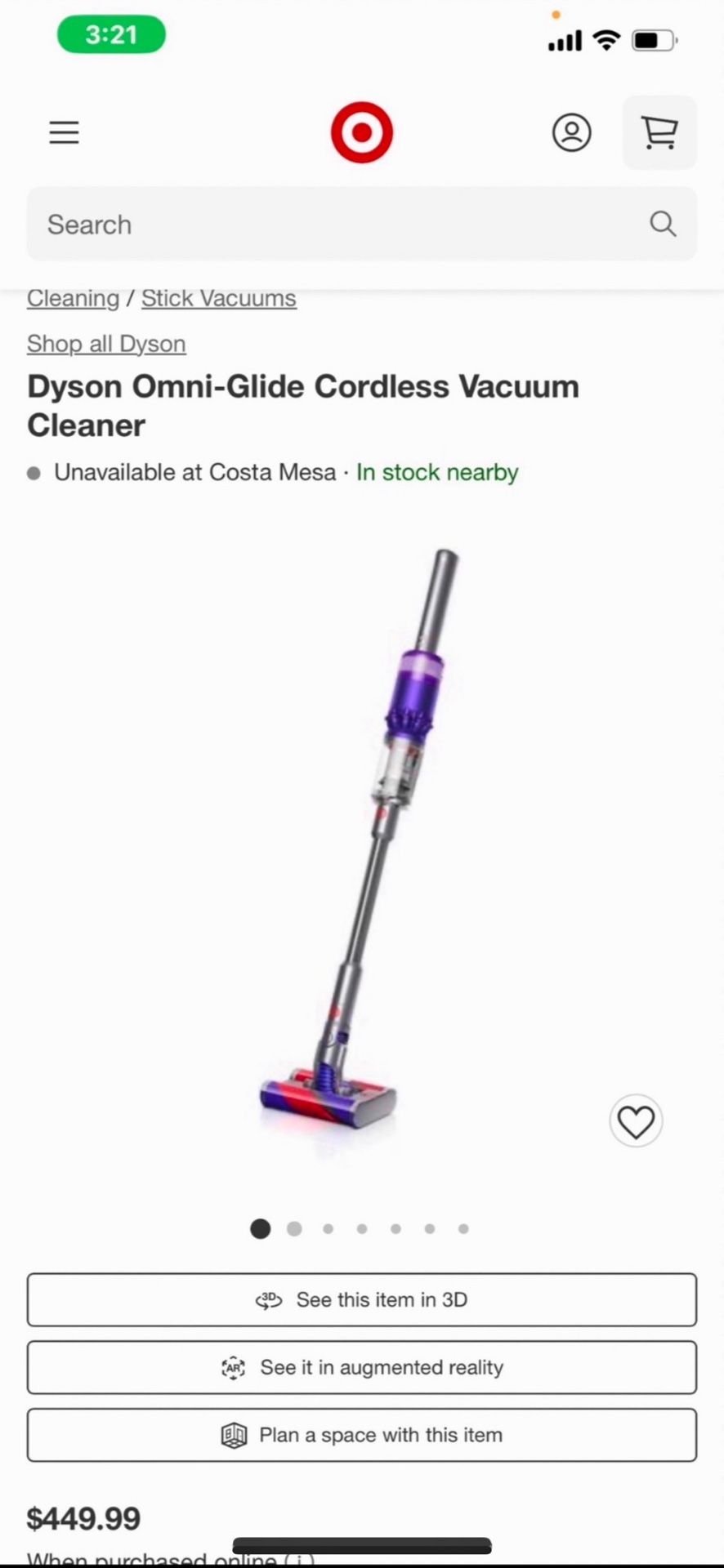724x1568 pixels.
Task: Tap the AR icon for augmented reality
Action: click(x=233, y=1367)
